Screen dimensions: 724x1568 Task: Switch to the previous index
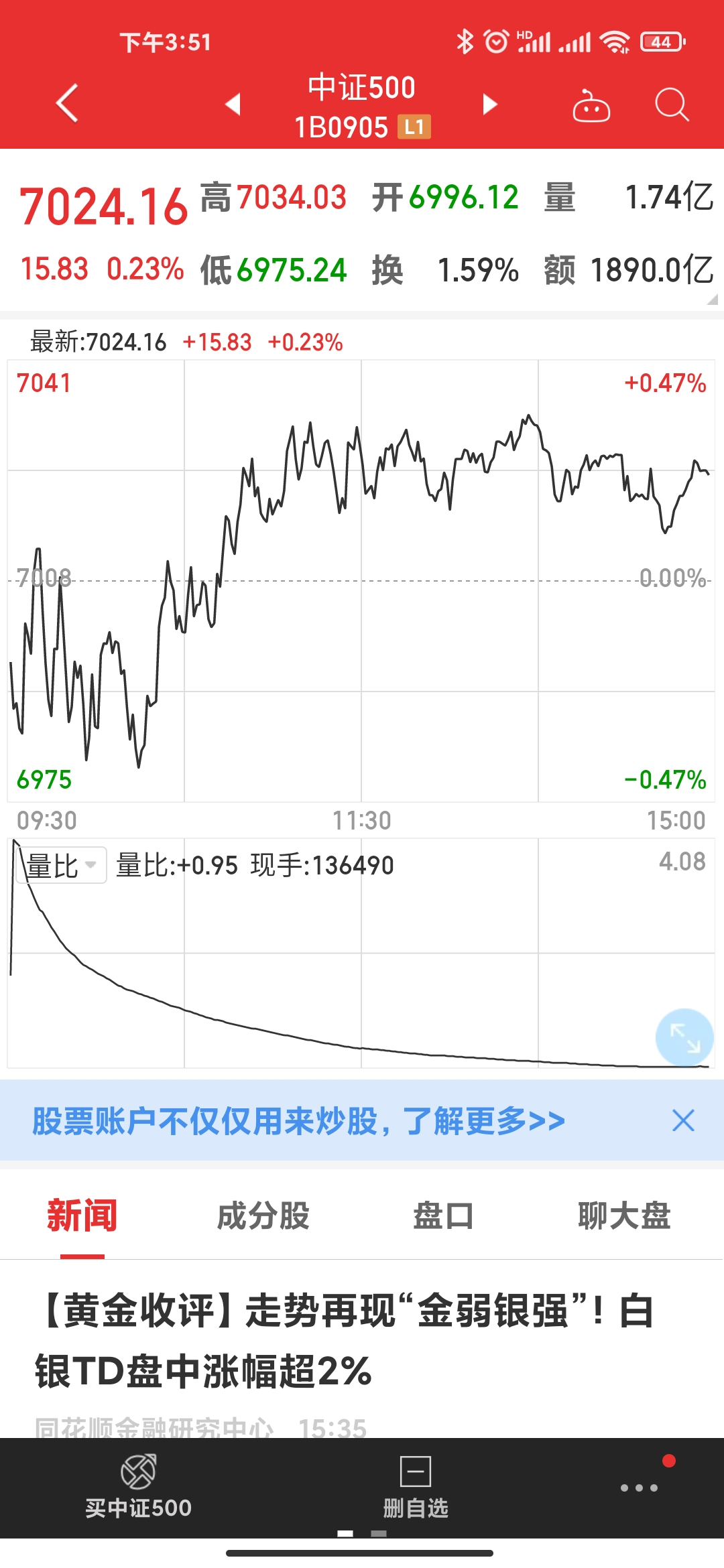(x=233, y=104)
